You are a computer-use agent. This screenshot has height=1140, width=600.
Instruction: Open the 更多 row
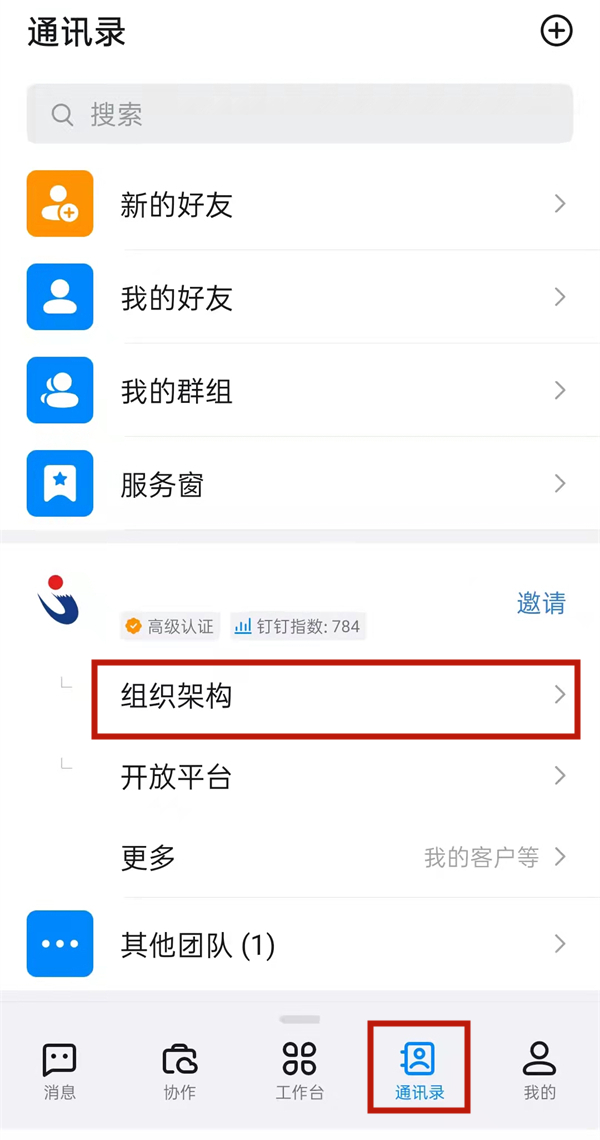coord(336,857)
